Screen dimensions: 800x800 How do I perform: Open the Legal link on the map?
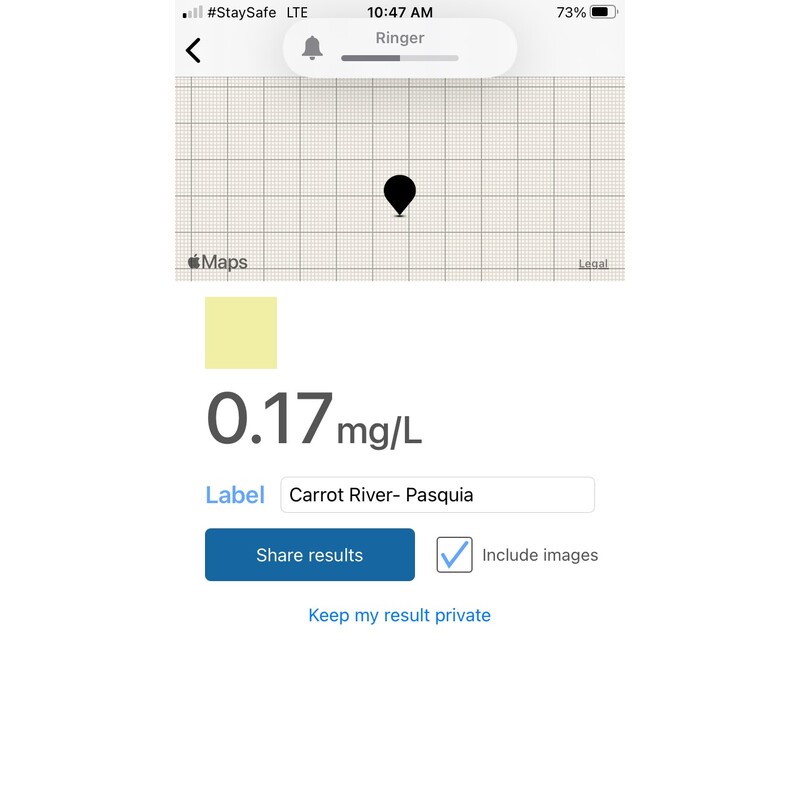[x=593, y=264]
